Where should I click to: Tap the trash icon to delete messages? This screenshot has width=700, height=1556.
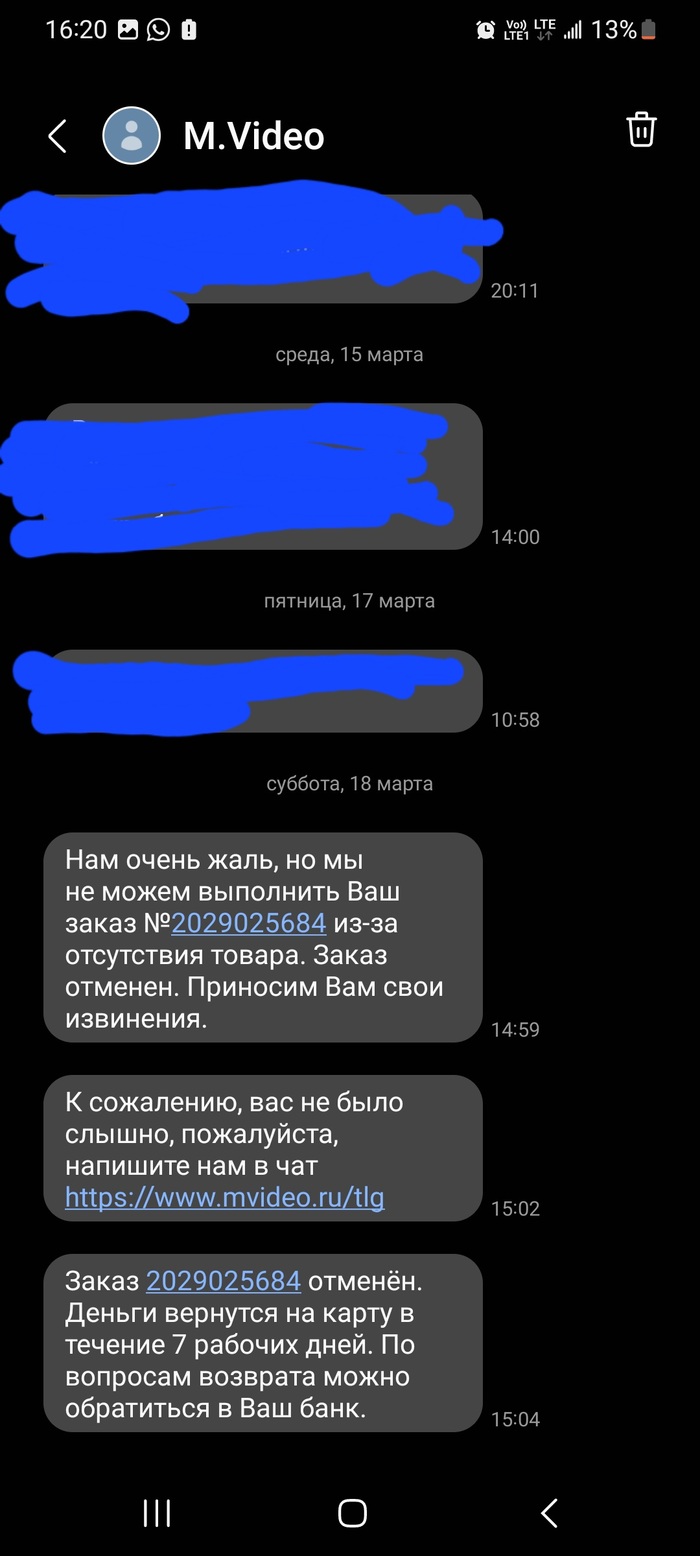641,131
